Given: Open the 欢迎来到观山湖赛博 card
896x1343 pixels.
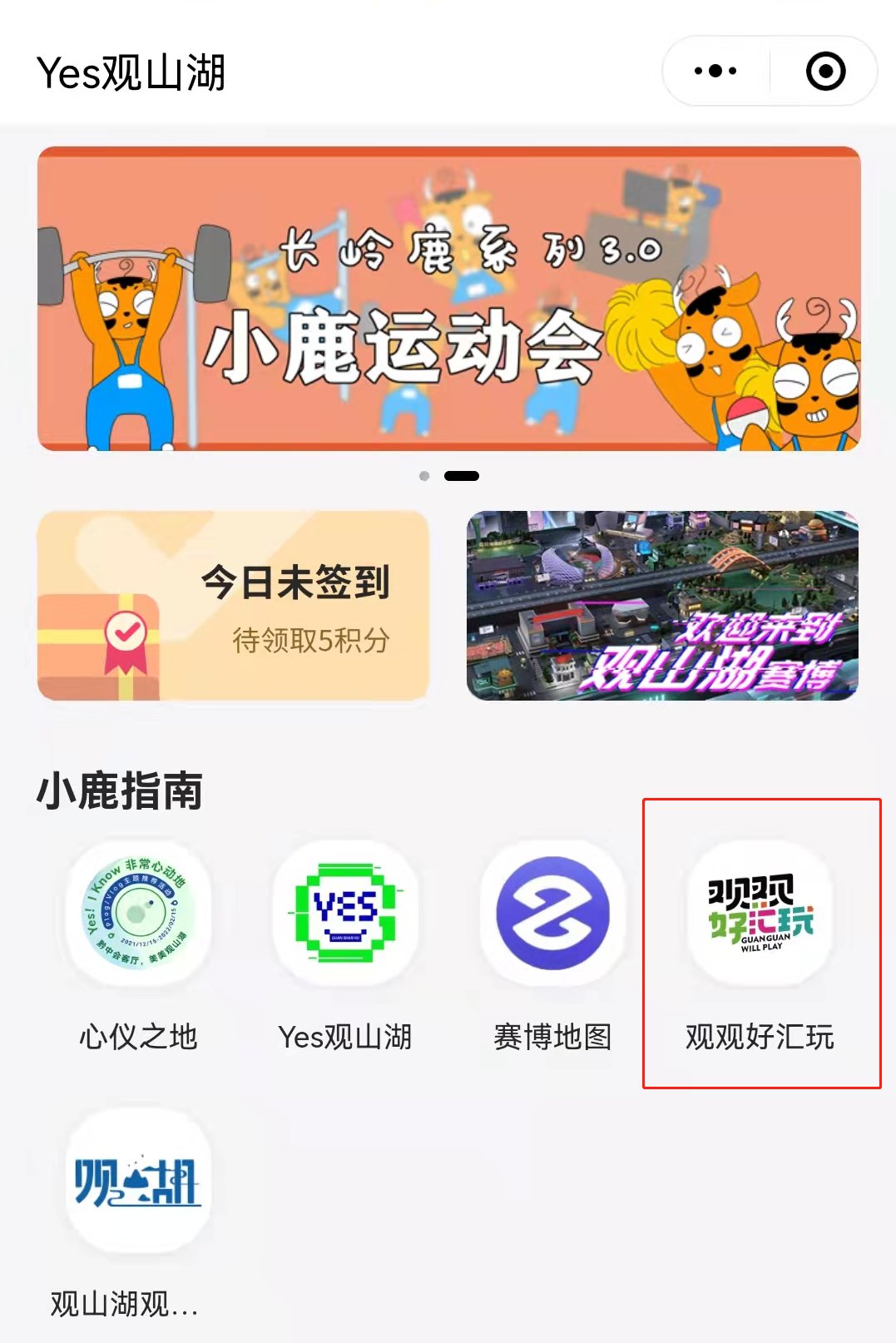Looking at the screenshot, I should (x=662, y=606).
